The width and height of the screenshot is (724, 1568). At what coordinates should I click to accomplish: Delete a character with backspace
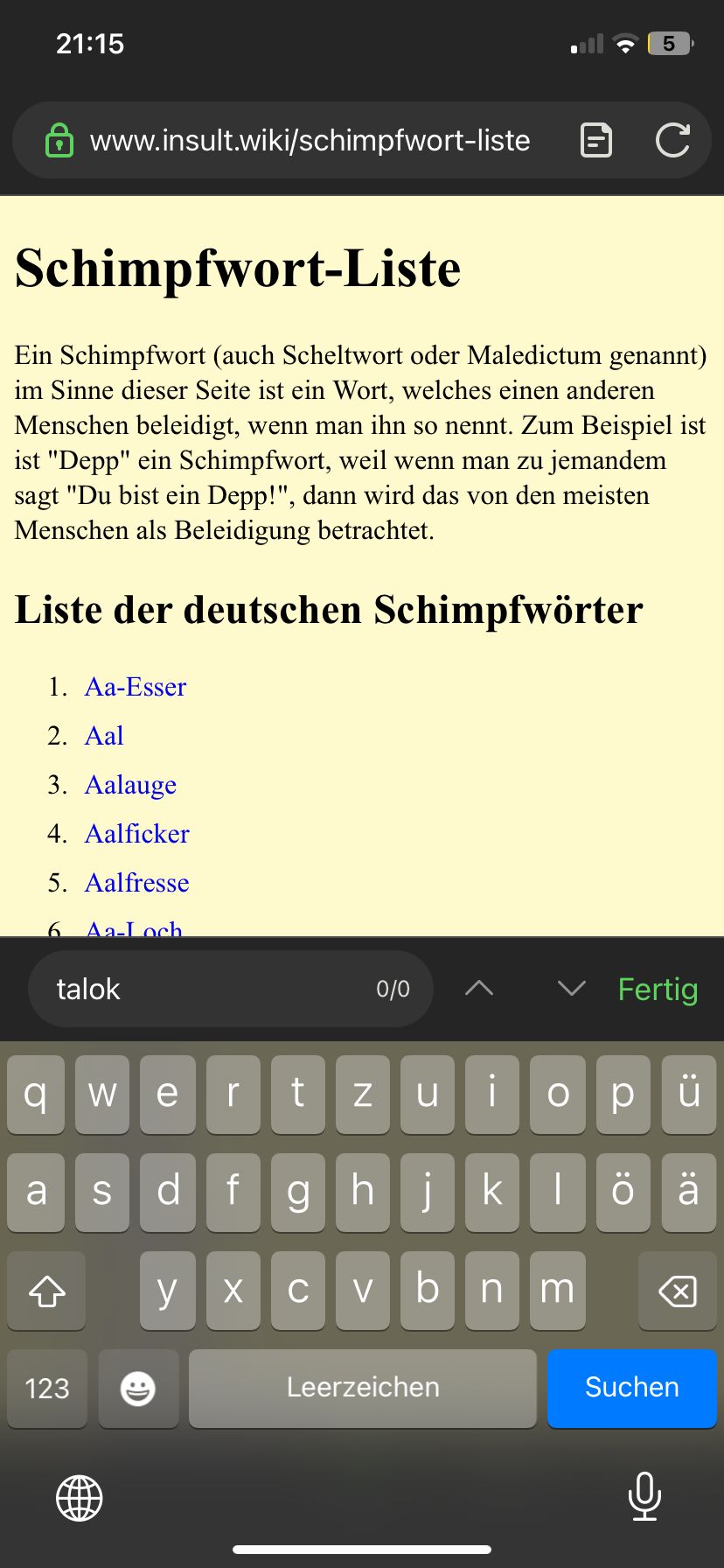tap(677, 1291)
